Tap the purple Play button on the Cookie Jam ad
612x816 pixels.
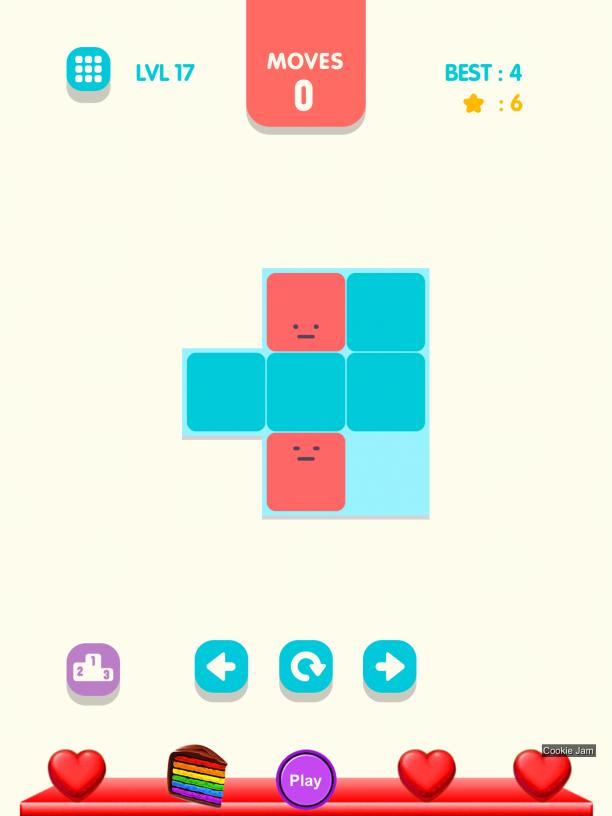[x=305, y=780]
